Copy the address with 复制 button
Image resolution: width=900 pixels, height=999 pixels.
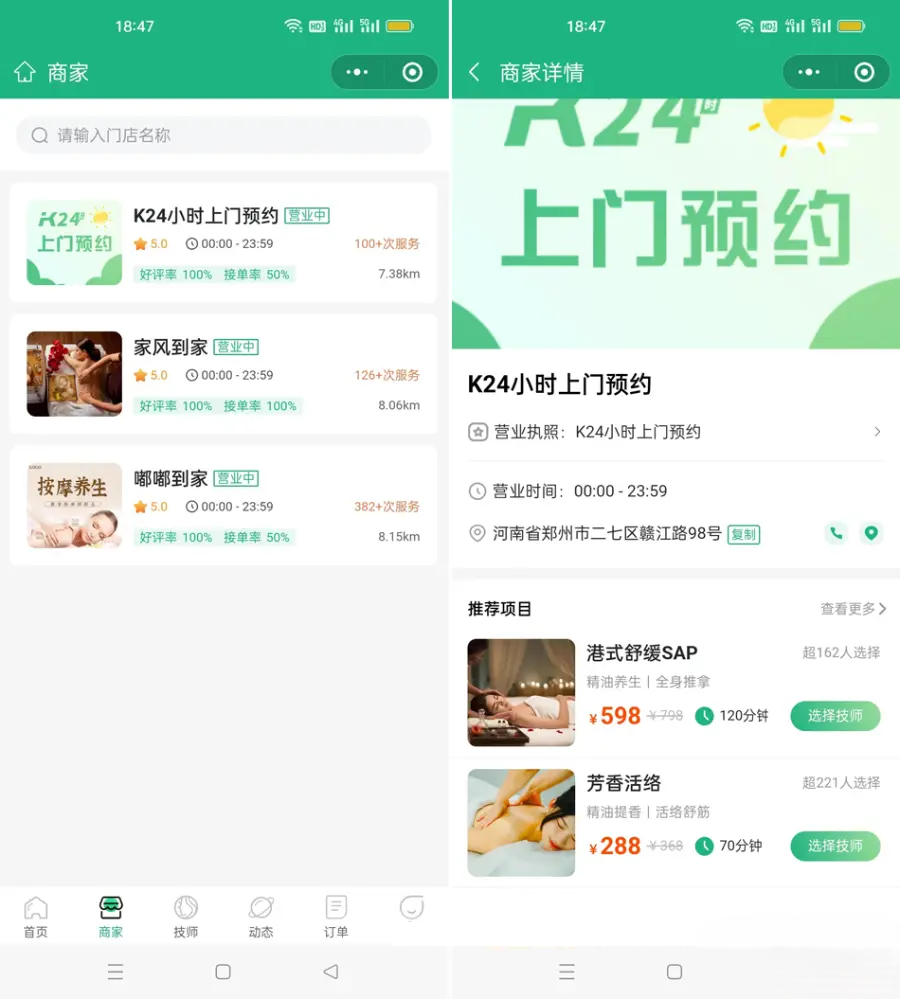coord(743,534)
